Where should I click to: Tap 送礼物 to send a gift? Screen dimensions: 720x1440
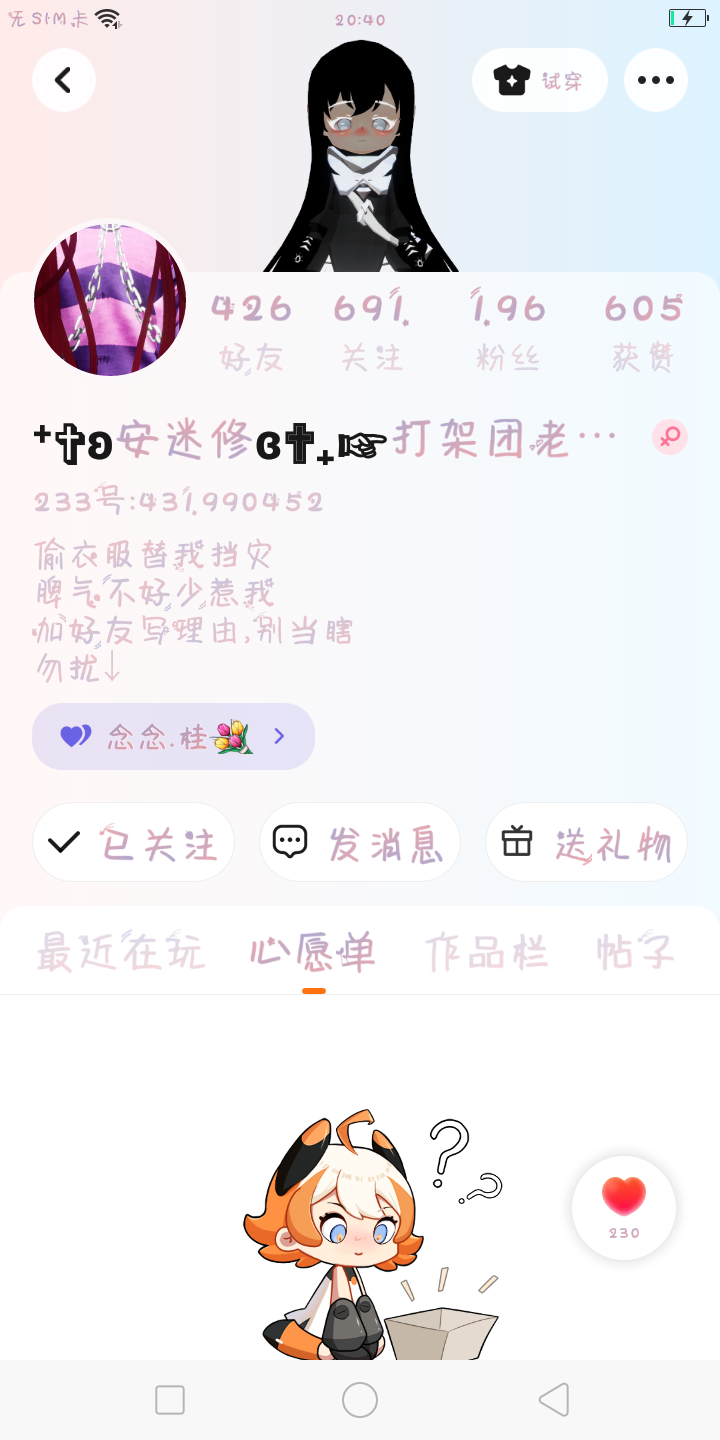(586, 843)
